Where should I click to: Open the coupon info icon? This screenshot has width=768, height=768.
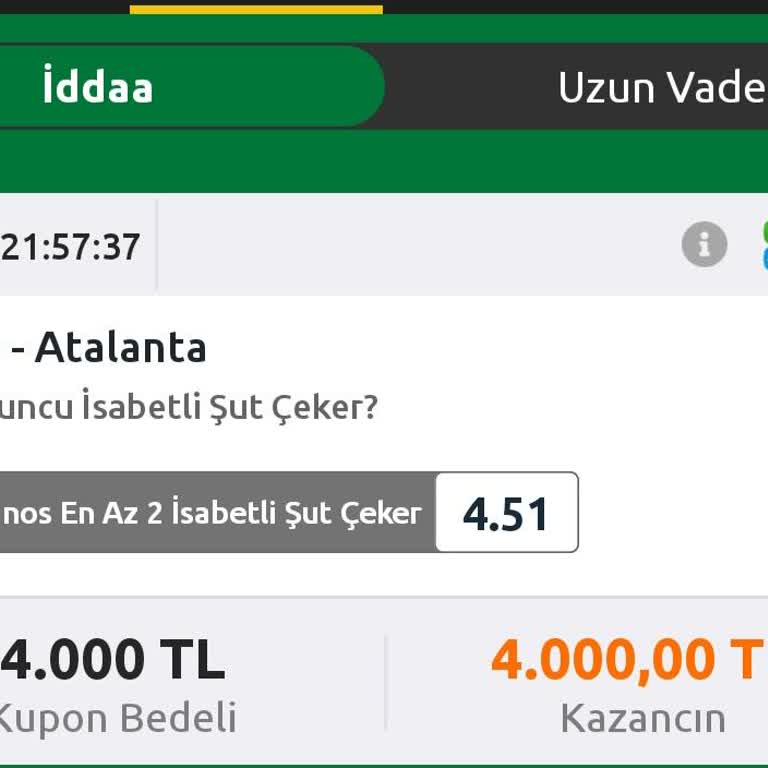click(x=704, y=244)
